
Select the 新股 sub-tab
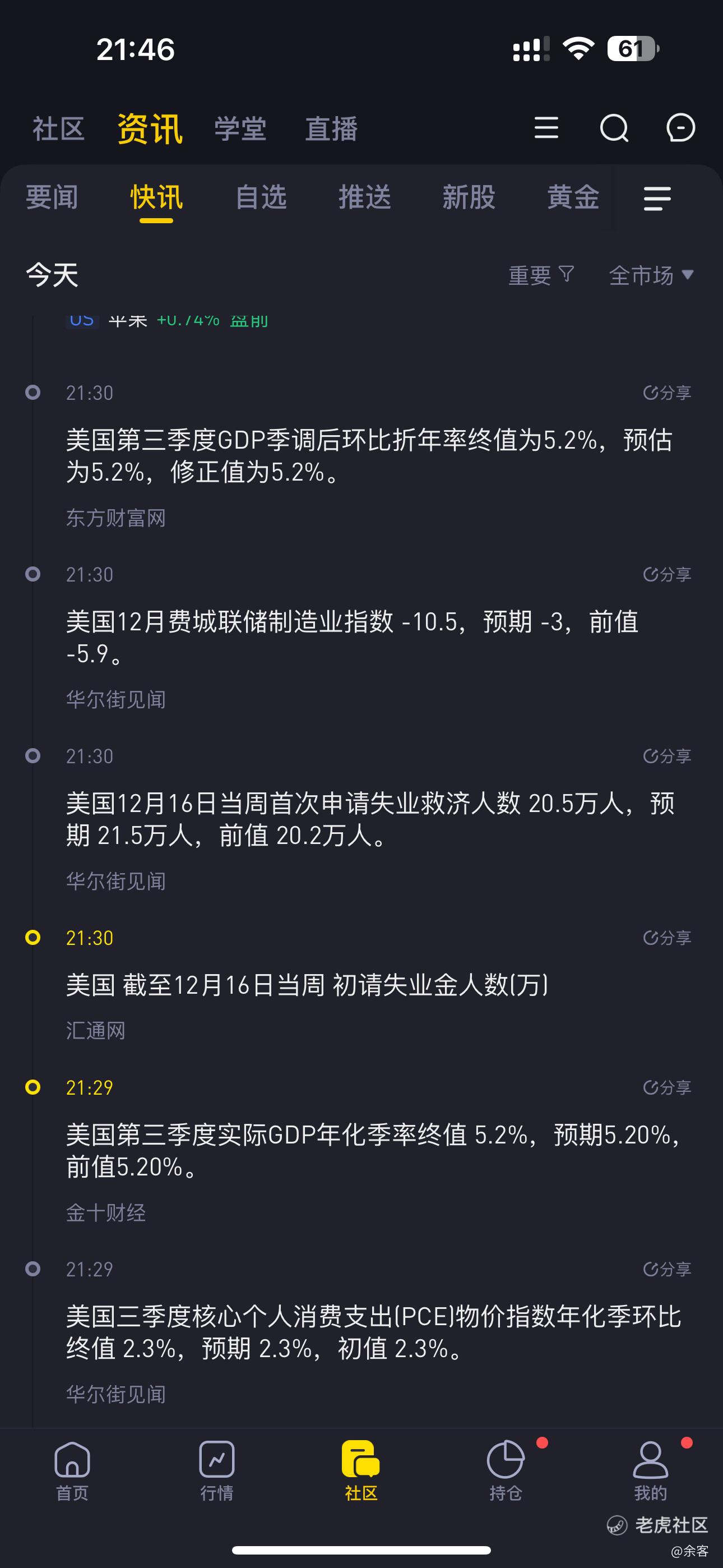tap(469, 197)
